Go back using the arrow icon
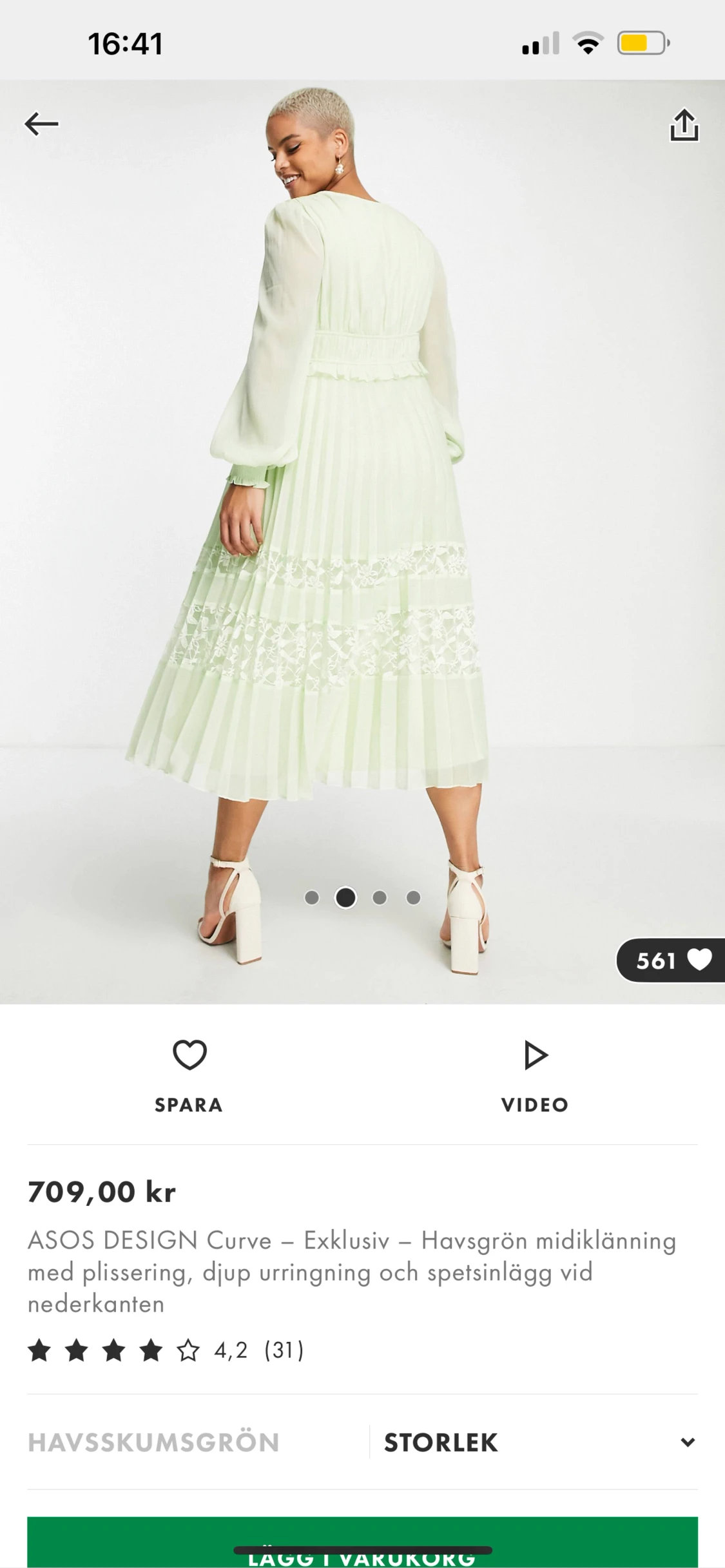The image size is (725, 1568). [41, 124]
